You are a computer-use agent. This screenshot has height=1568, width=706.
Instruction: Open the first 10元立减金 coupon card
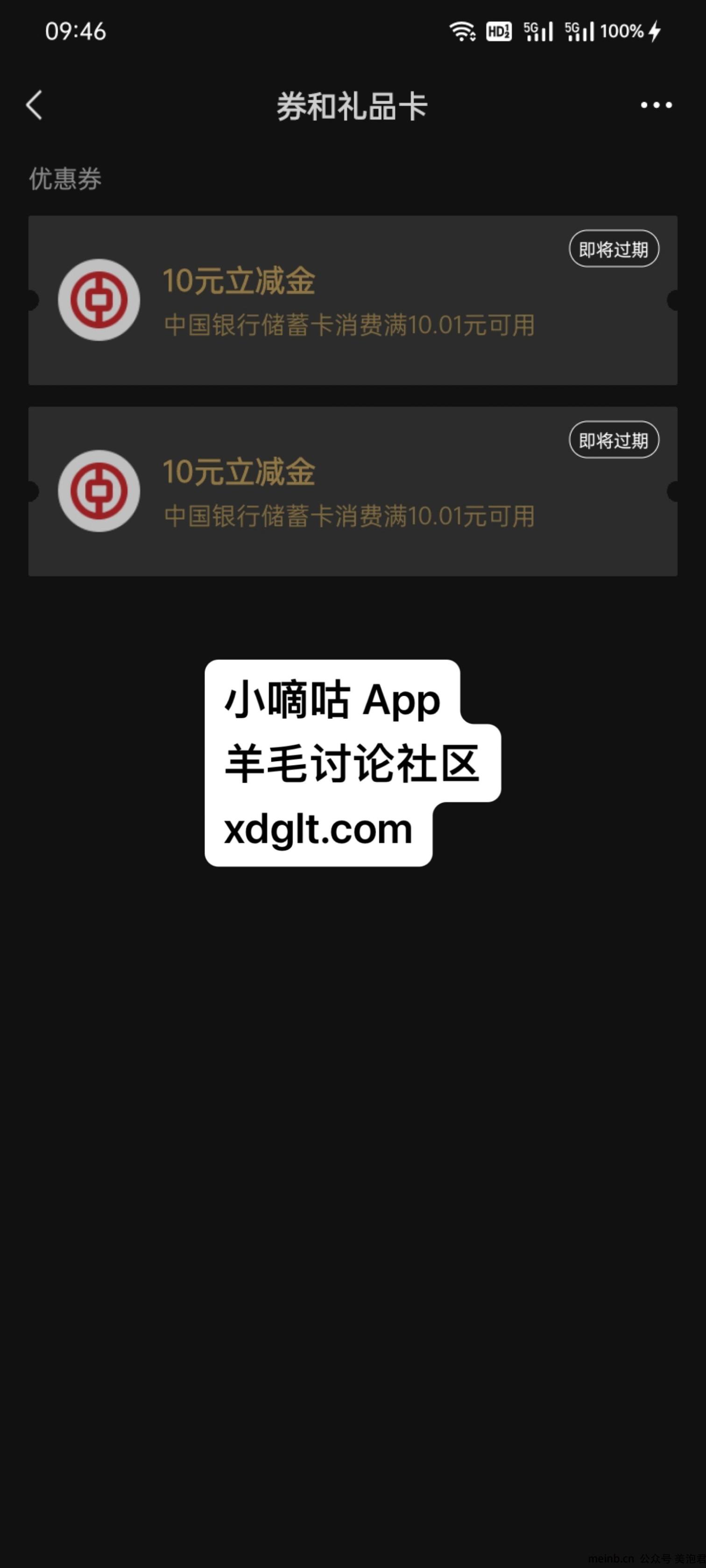tap(352, 300)
